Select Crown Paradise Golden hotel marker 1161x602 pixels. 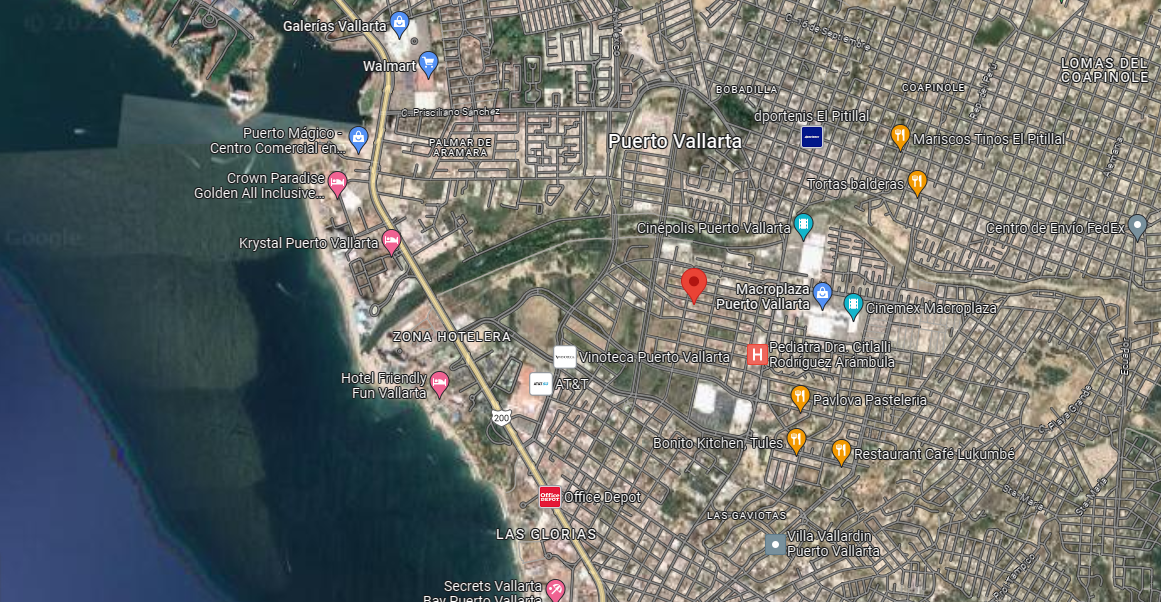tap(338, 184)
